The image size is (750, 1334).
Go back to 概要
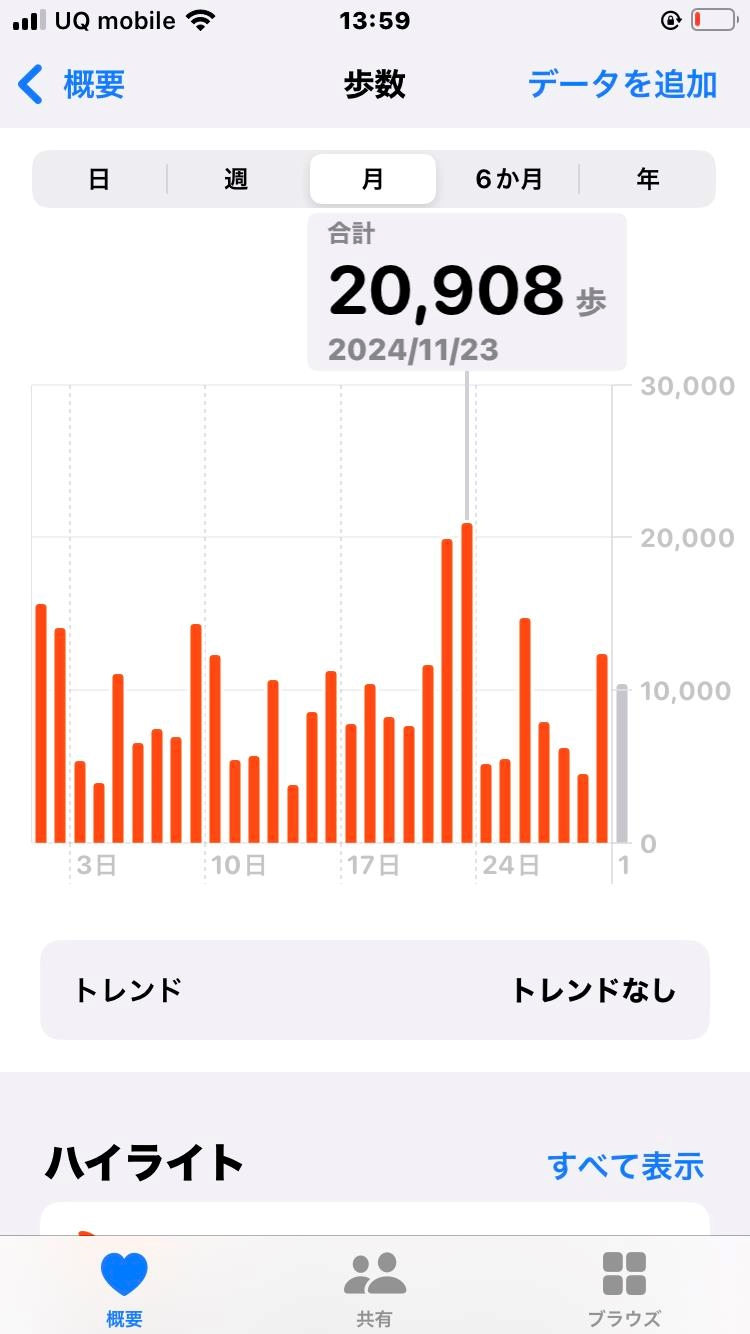(x=72, y=85)
